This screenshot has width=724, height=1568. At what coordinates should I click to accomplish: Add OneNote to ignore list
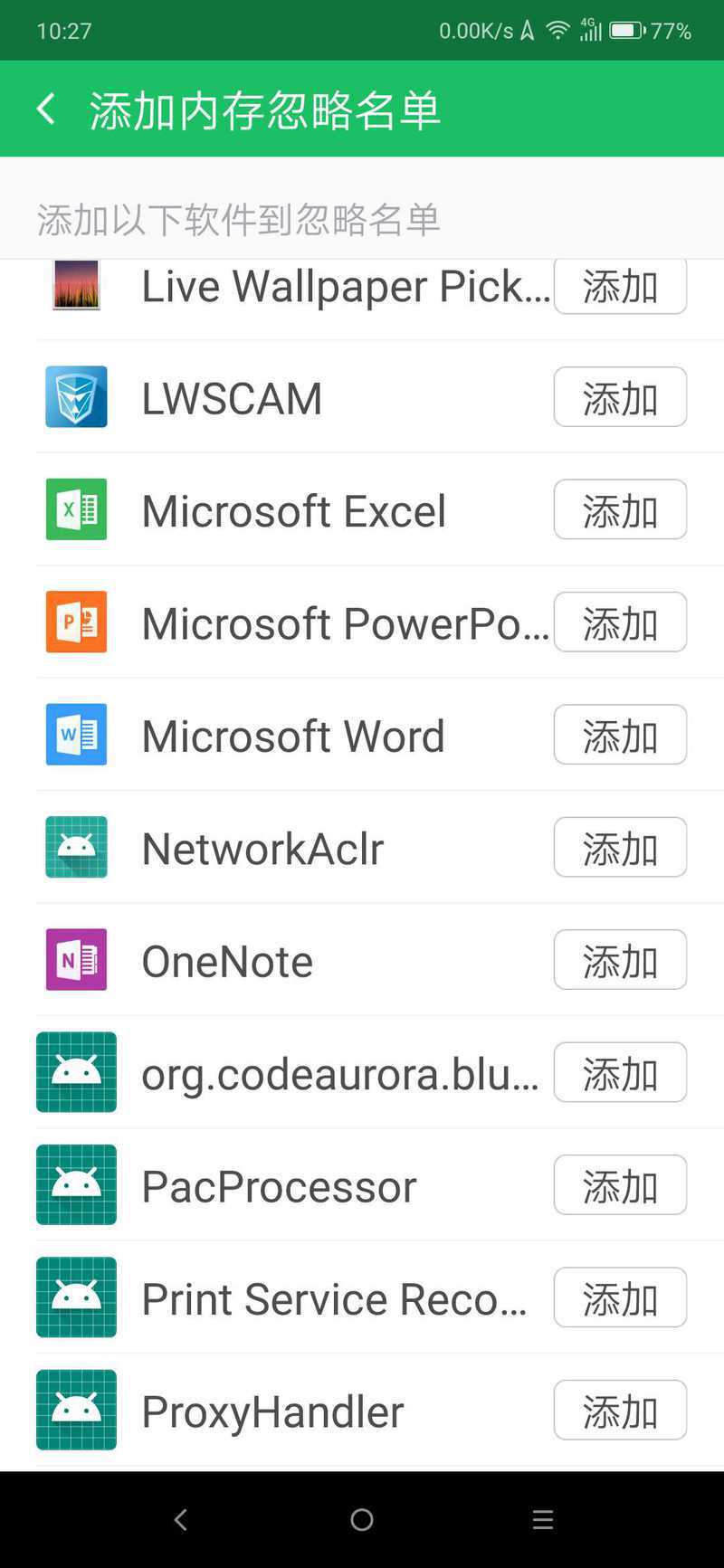(620, 960)
